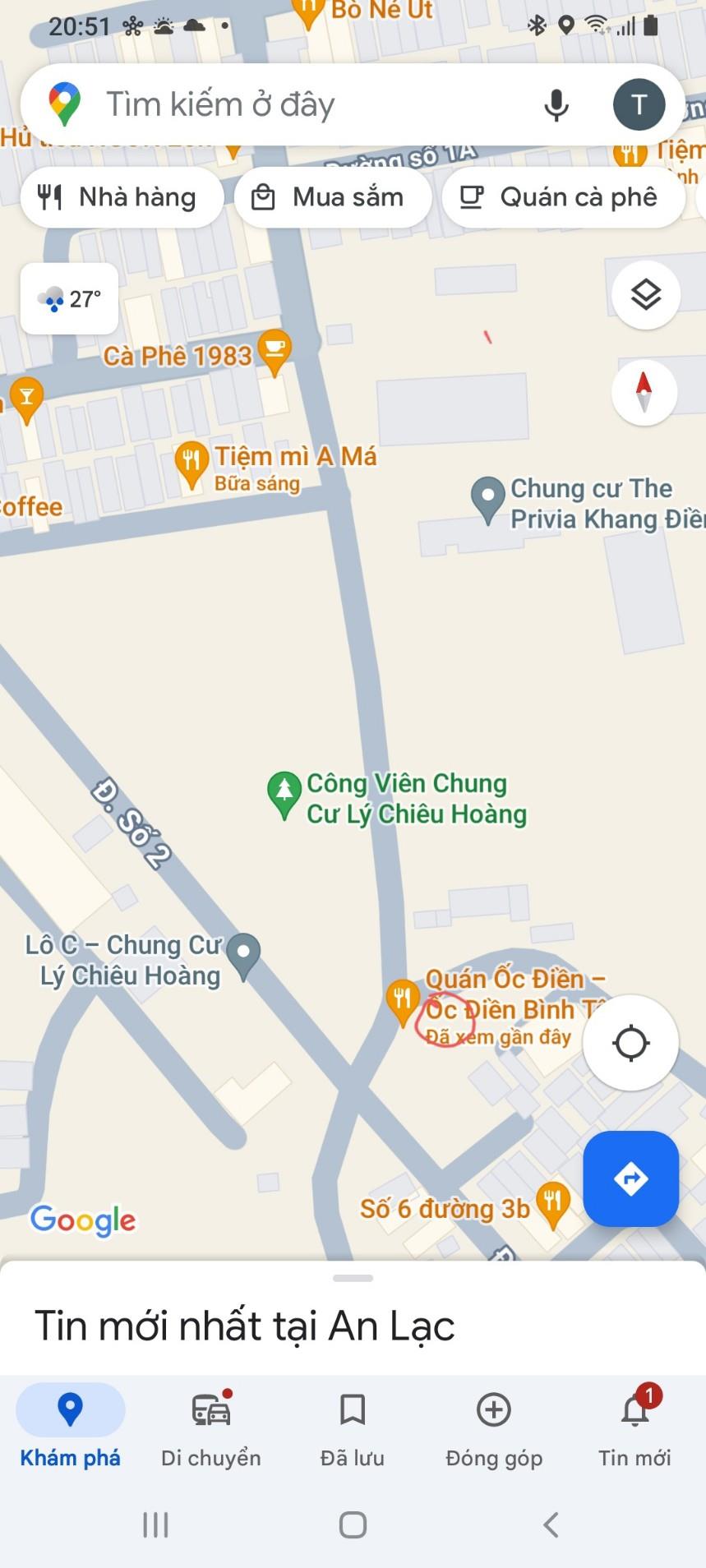Open Công Viên Chung Cư Lý Chiêu Hoàng marker

284,793
